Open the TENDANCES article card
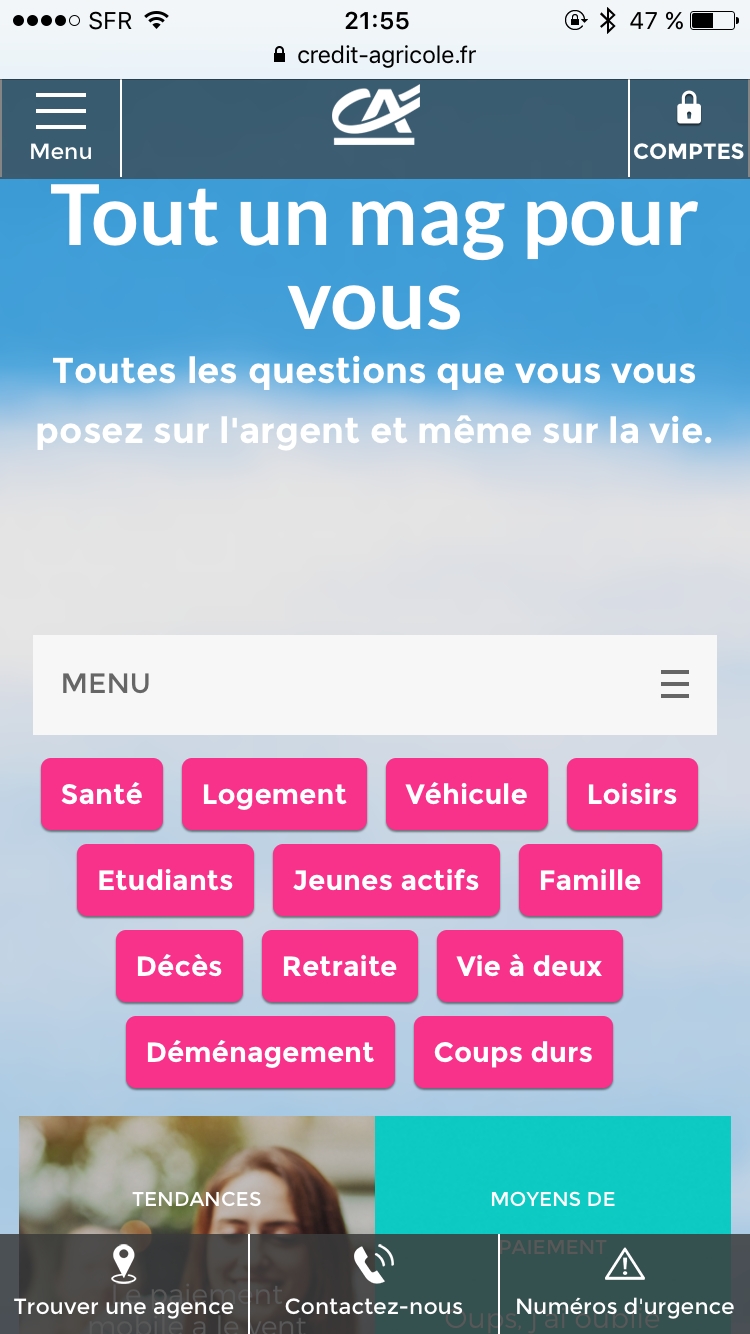The height and width of the screenshot is (1334, 750). (x=197, y=1180)
